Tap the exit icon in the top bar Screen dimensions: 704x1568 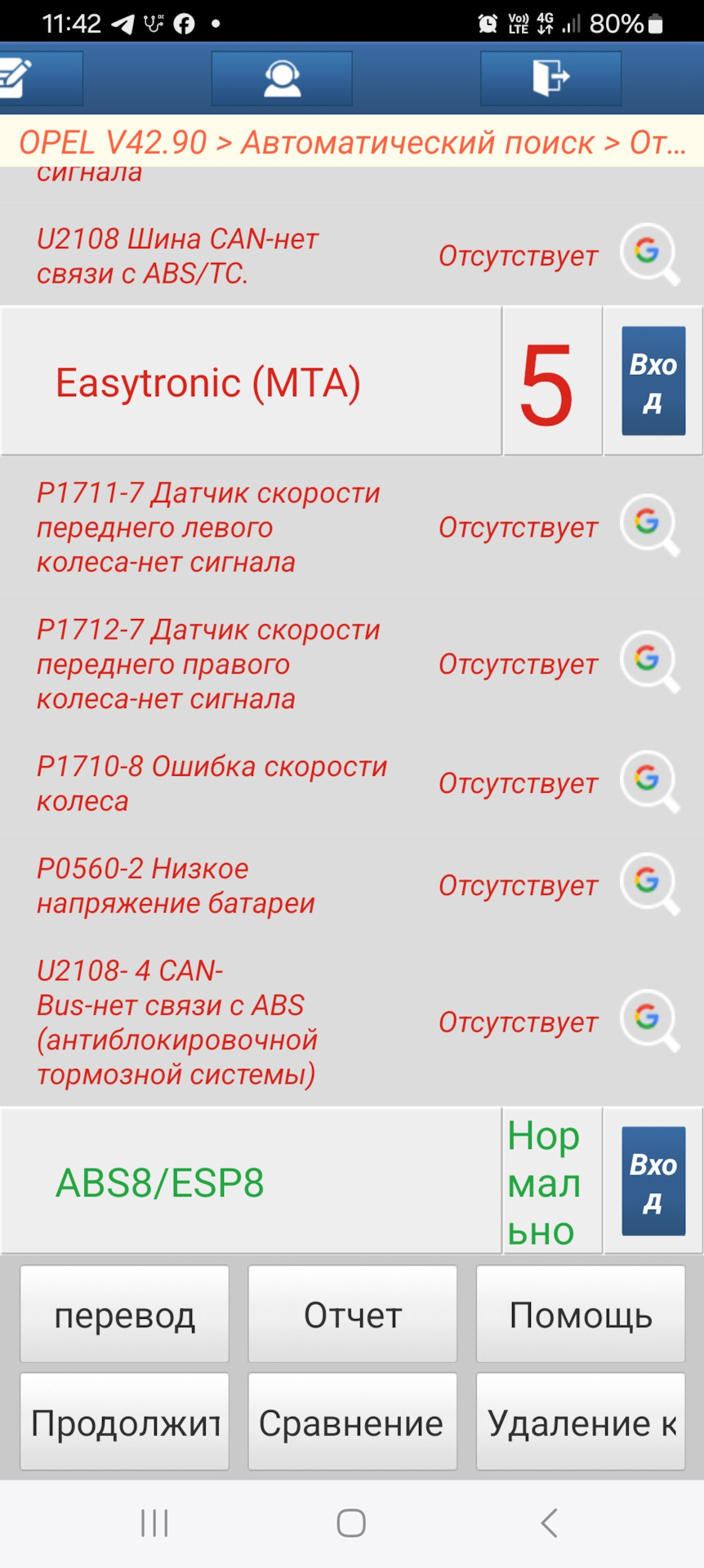pos(550,78)
